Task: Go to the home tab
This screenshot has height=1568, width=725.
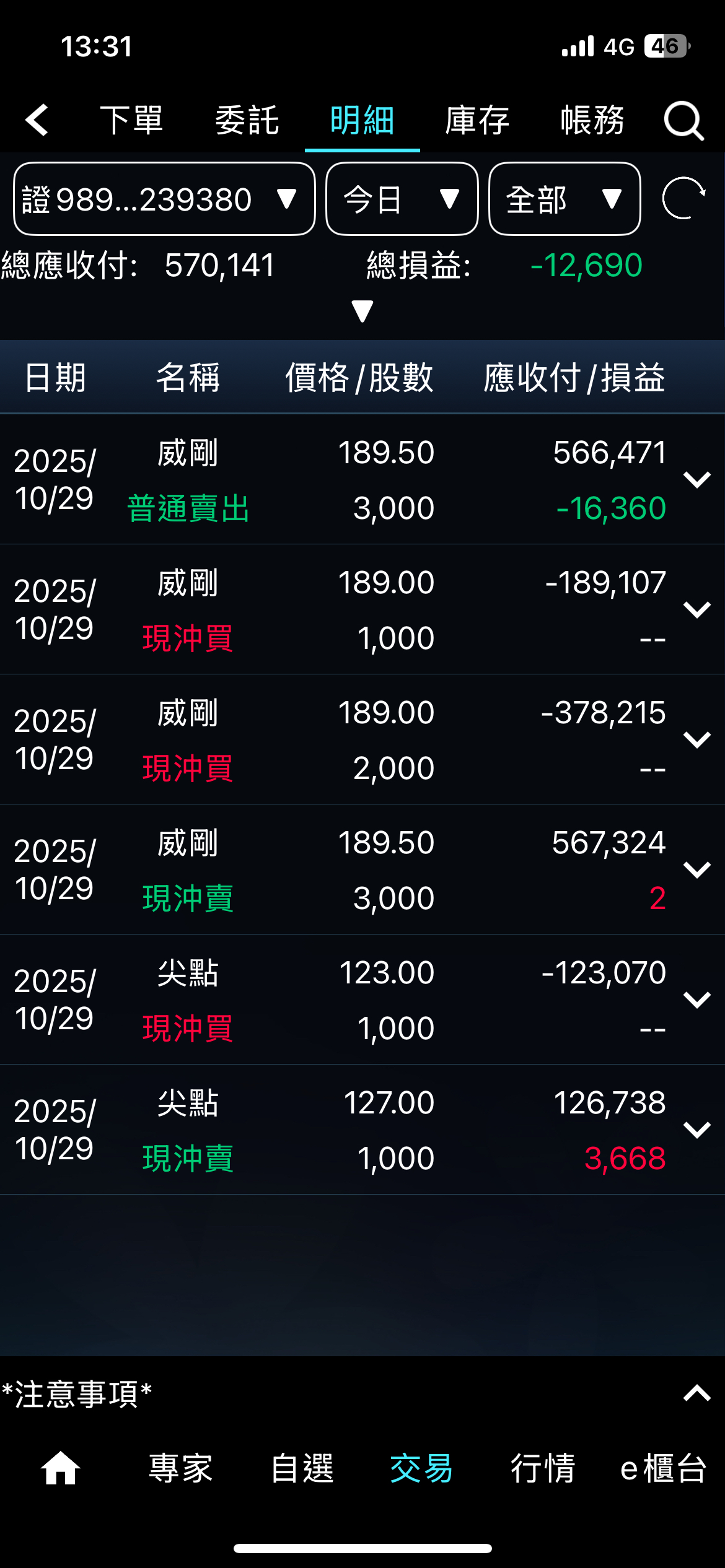Action: point(60,1468)
